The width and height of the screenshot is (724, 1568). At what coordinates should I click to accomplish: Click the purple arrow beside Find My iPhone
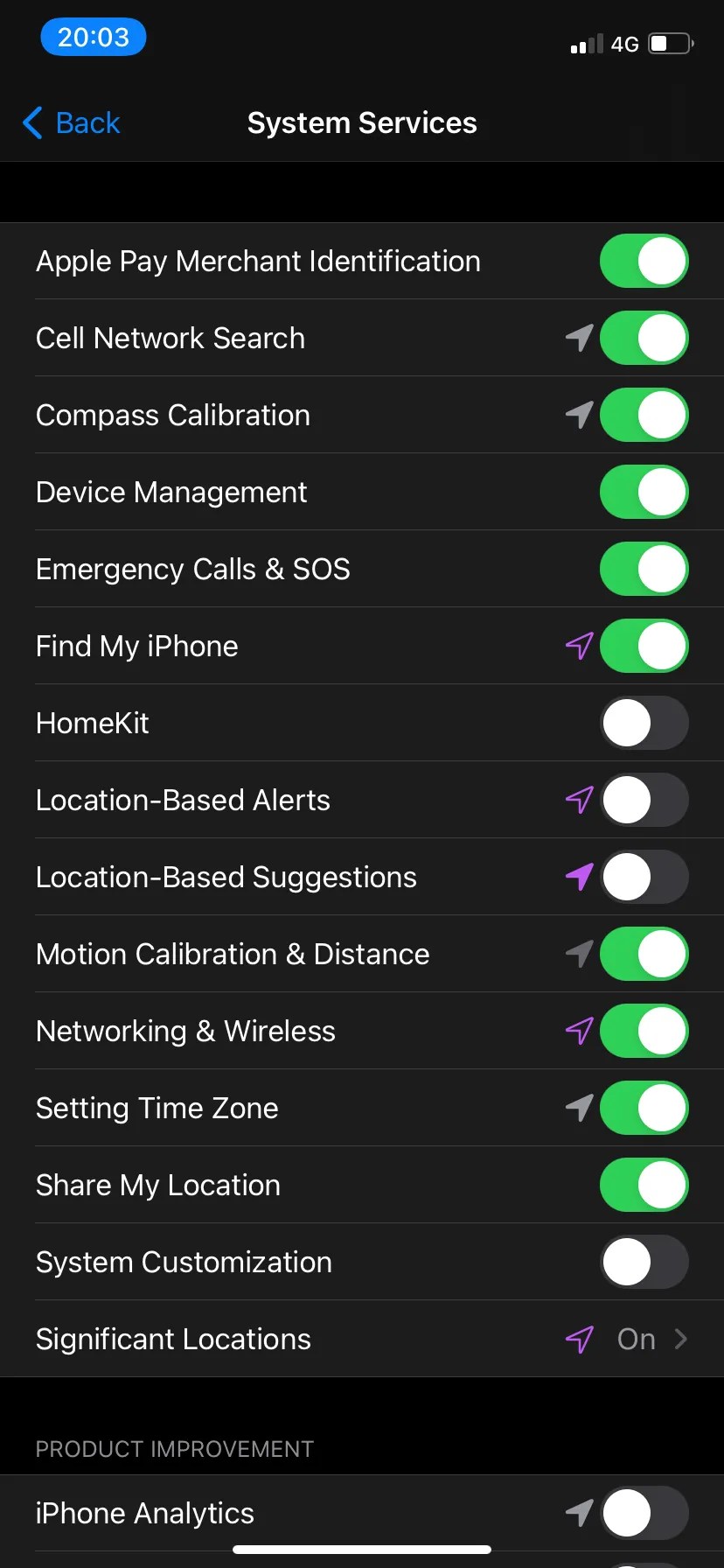[x=578, y=646]
